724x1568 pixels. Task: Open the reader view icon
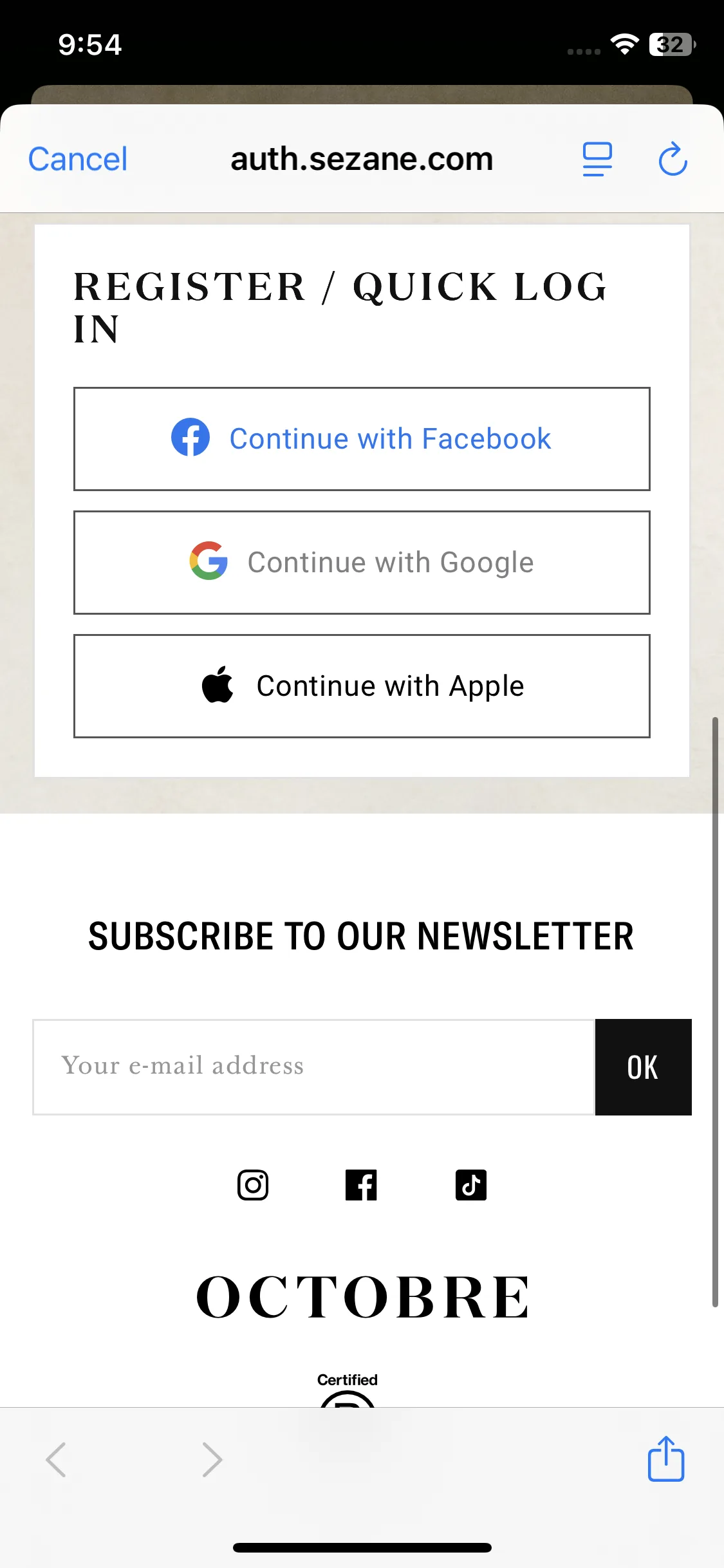tap(597, 159)
